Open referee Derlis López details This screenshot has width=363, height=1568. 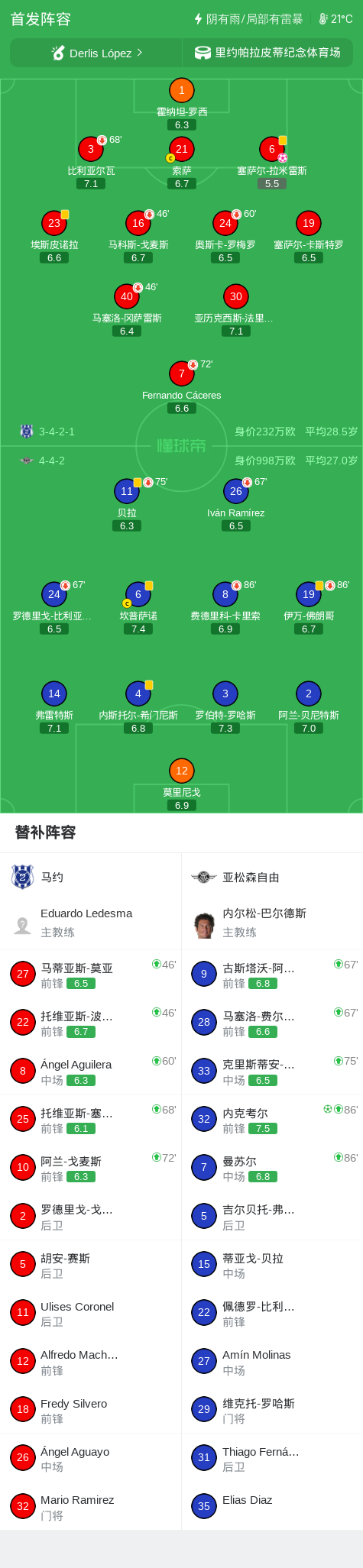(x=96, y=53)
